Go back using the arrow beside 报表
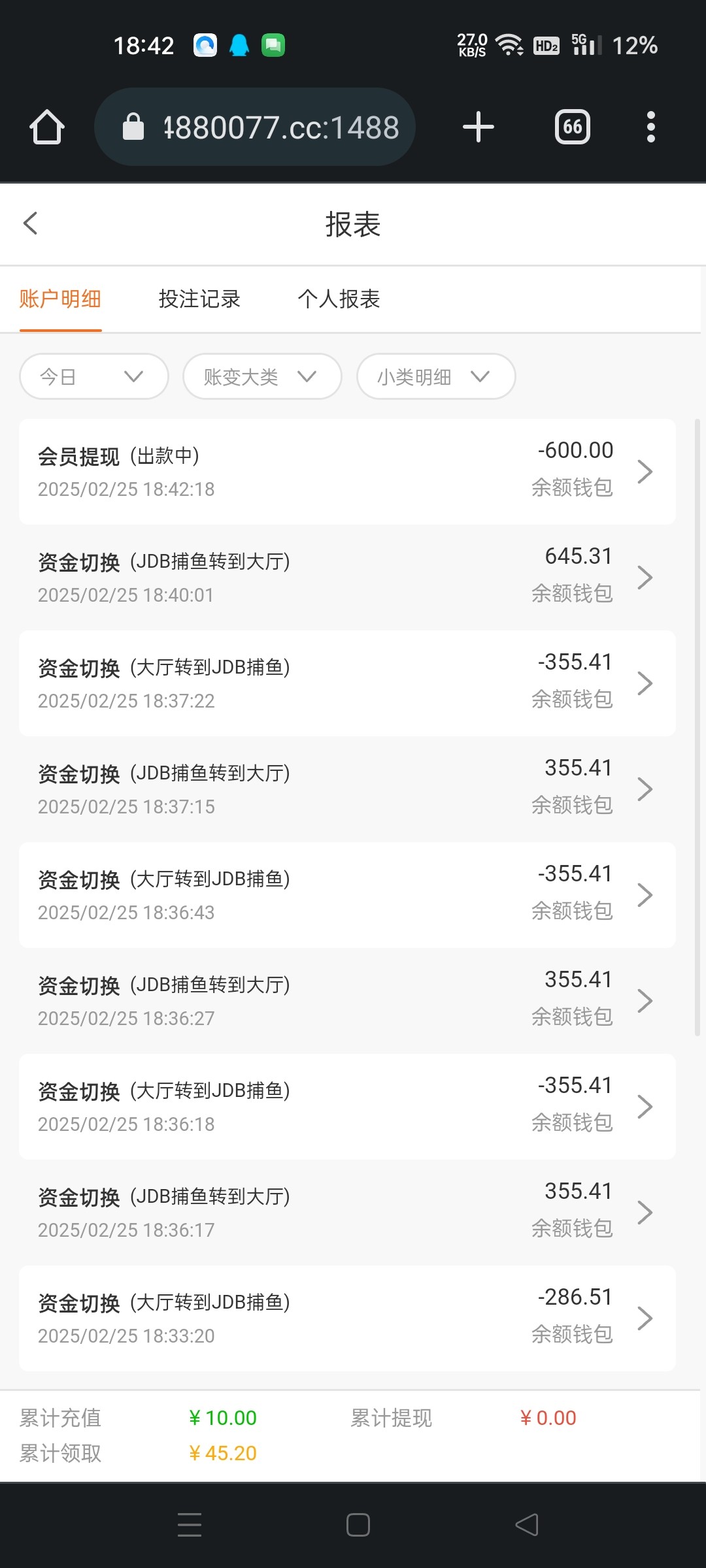The width and height of the screenshot is (706, 1568). [31, 223]
